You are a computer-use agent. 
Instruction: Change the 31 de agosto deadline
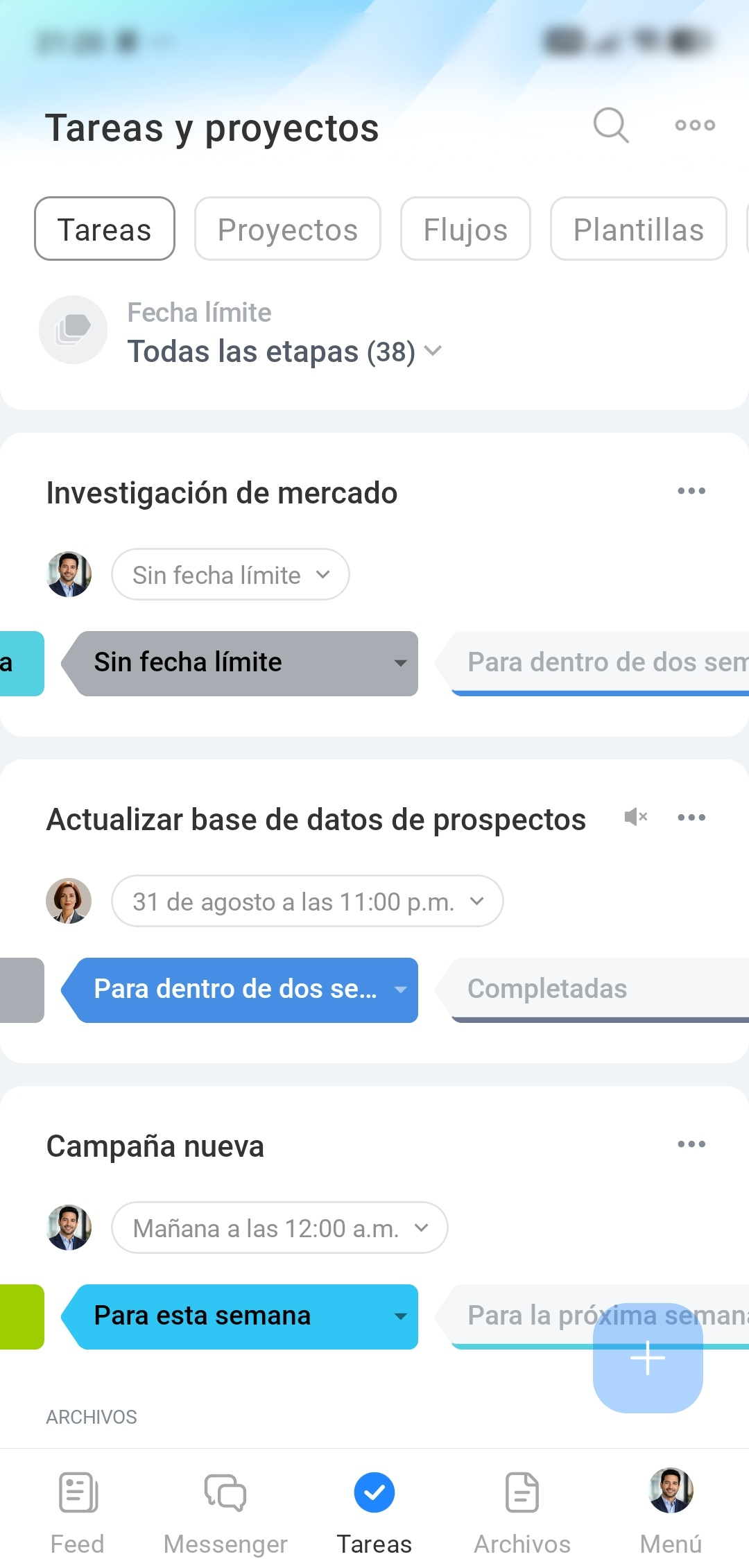(307, 902)
